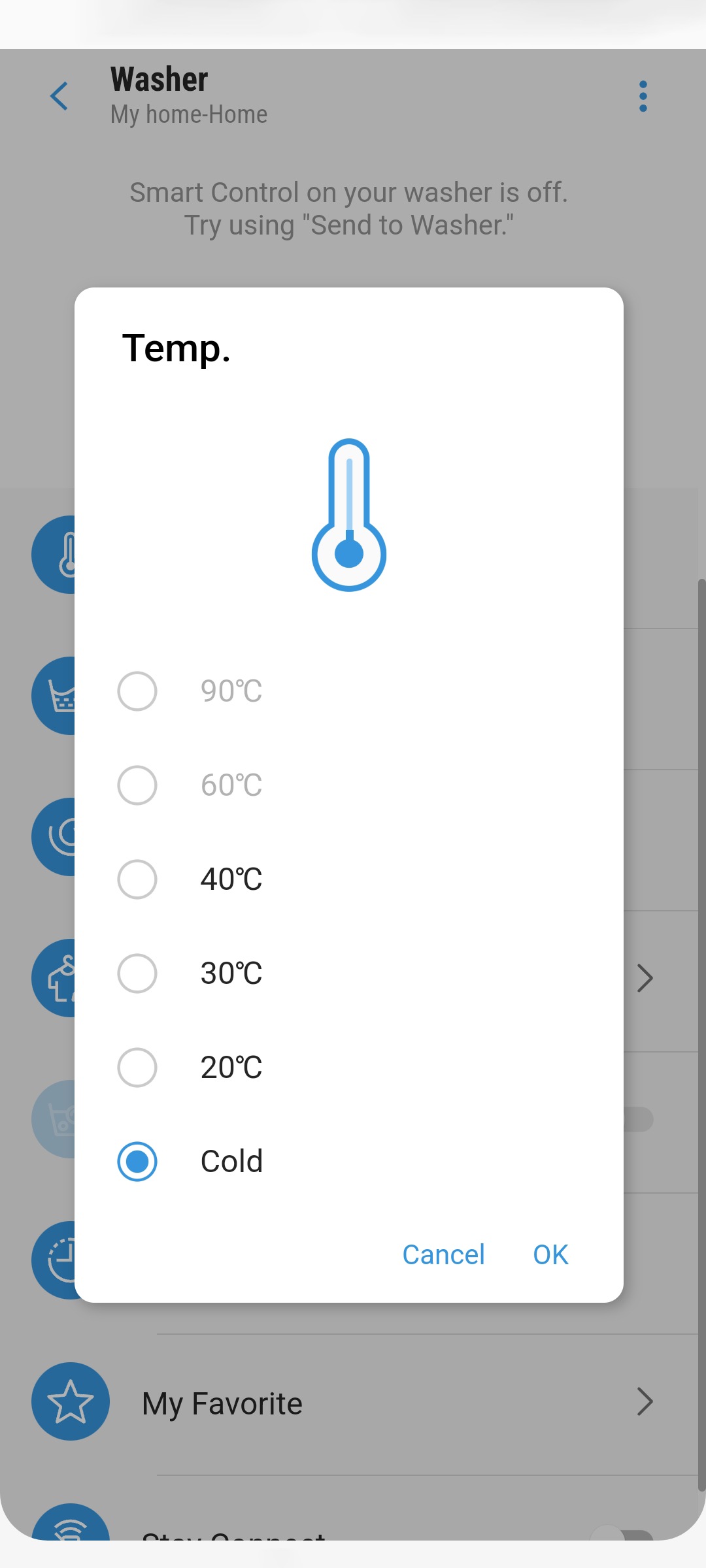Tap the Washer title in the header
Viewport: 706px width, 1568px height.
click(x=158, y=80)
